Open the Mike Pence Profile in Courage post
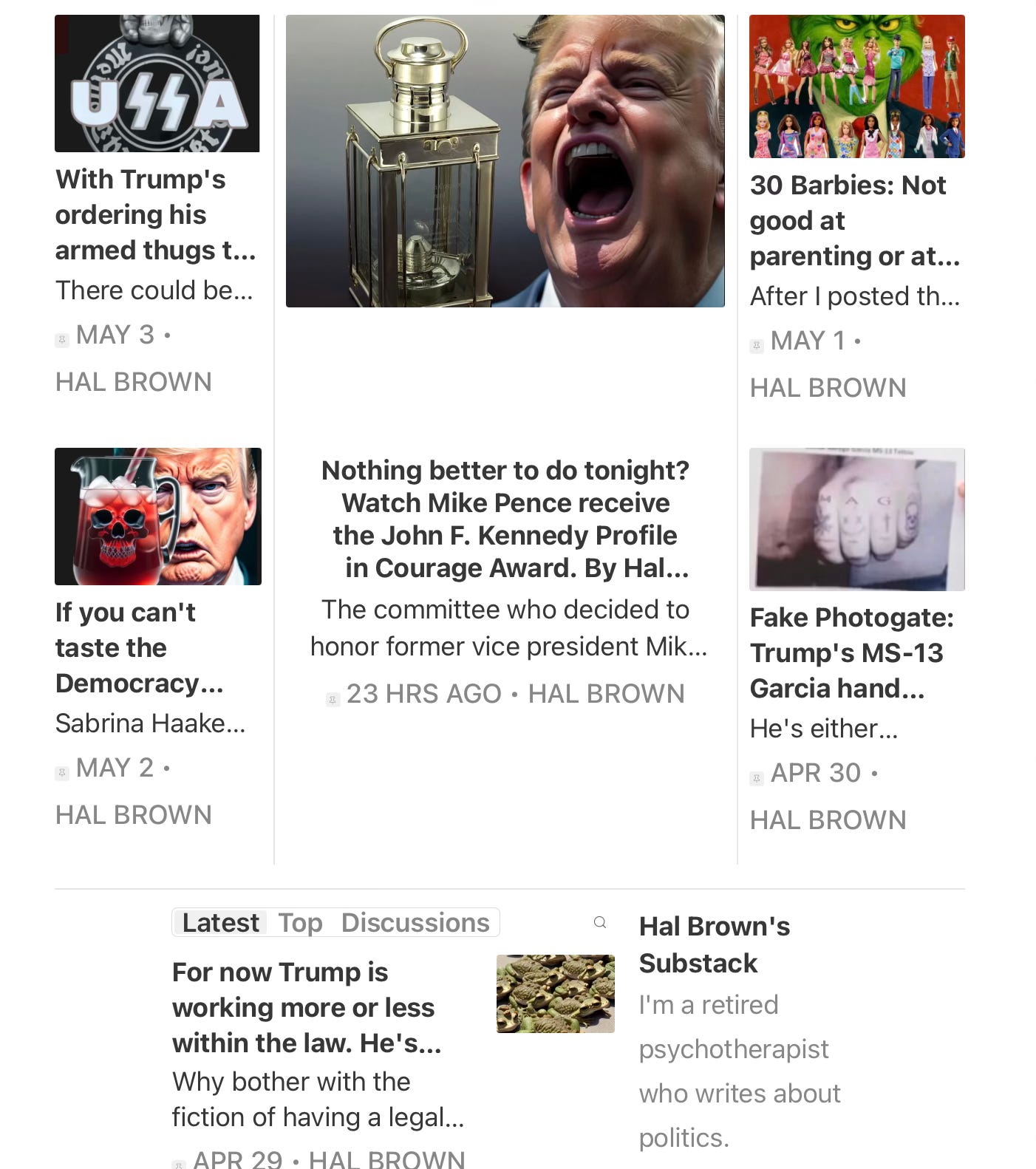 (505, 519)
